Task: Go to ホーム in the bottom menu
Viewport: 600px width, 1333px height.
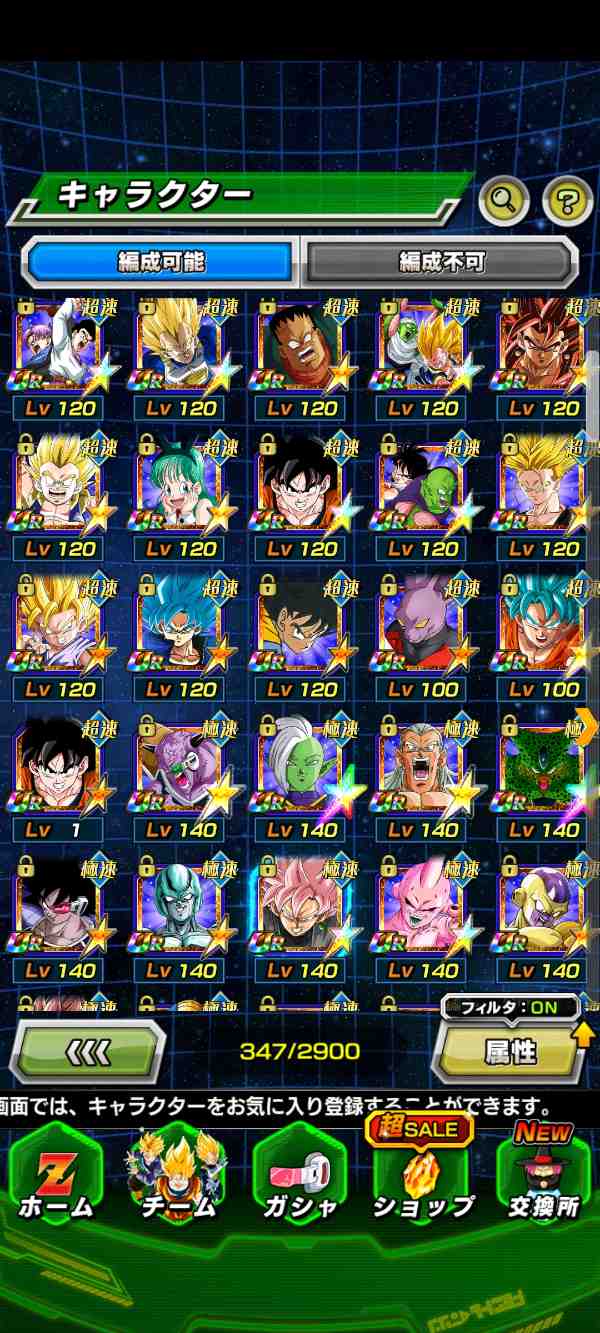Action: (55, 1180)
